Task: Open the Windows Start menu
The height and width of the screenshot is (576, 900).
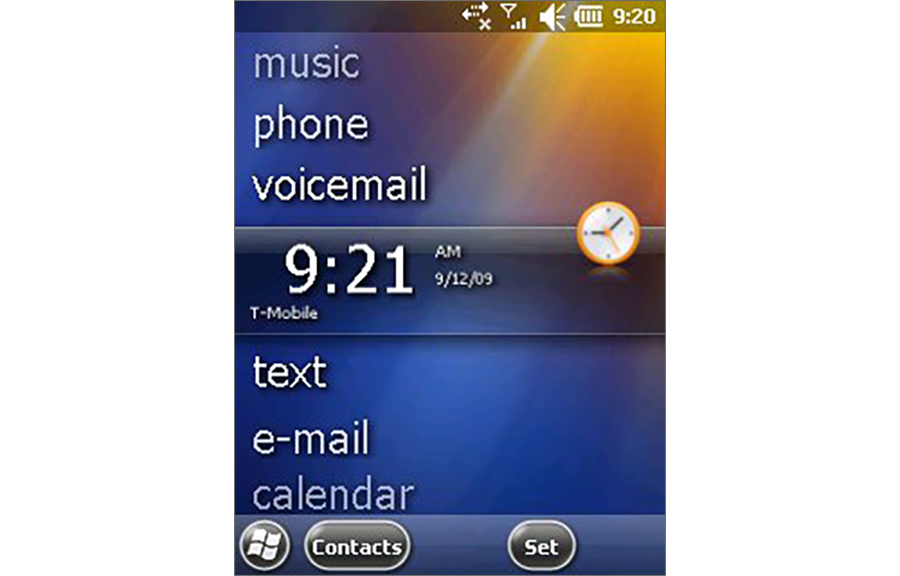Action: click(264, 546)
